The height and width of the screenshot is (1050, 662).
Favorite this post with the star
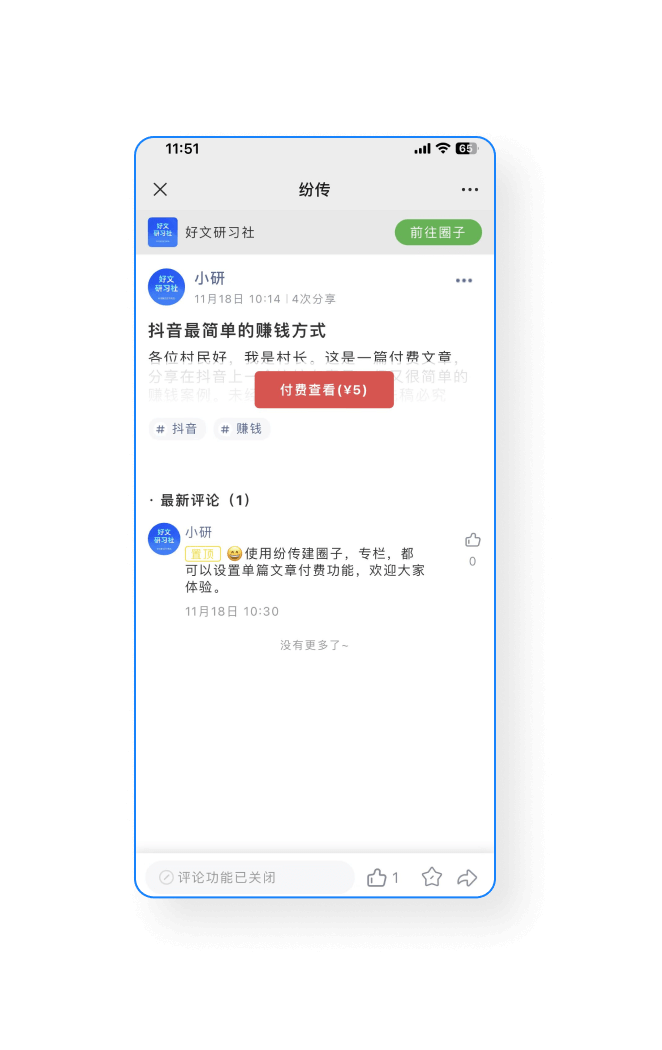pos(431,877)
